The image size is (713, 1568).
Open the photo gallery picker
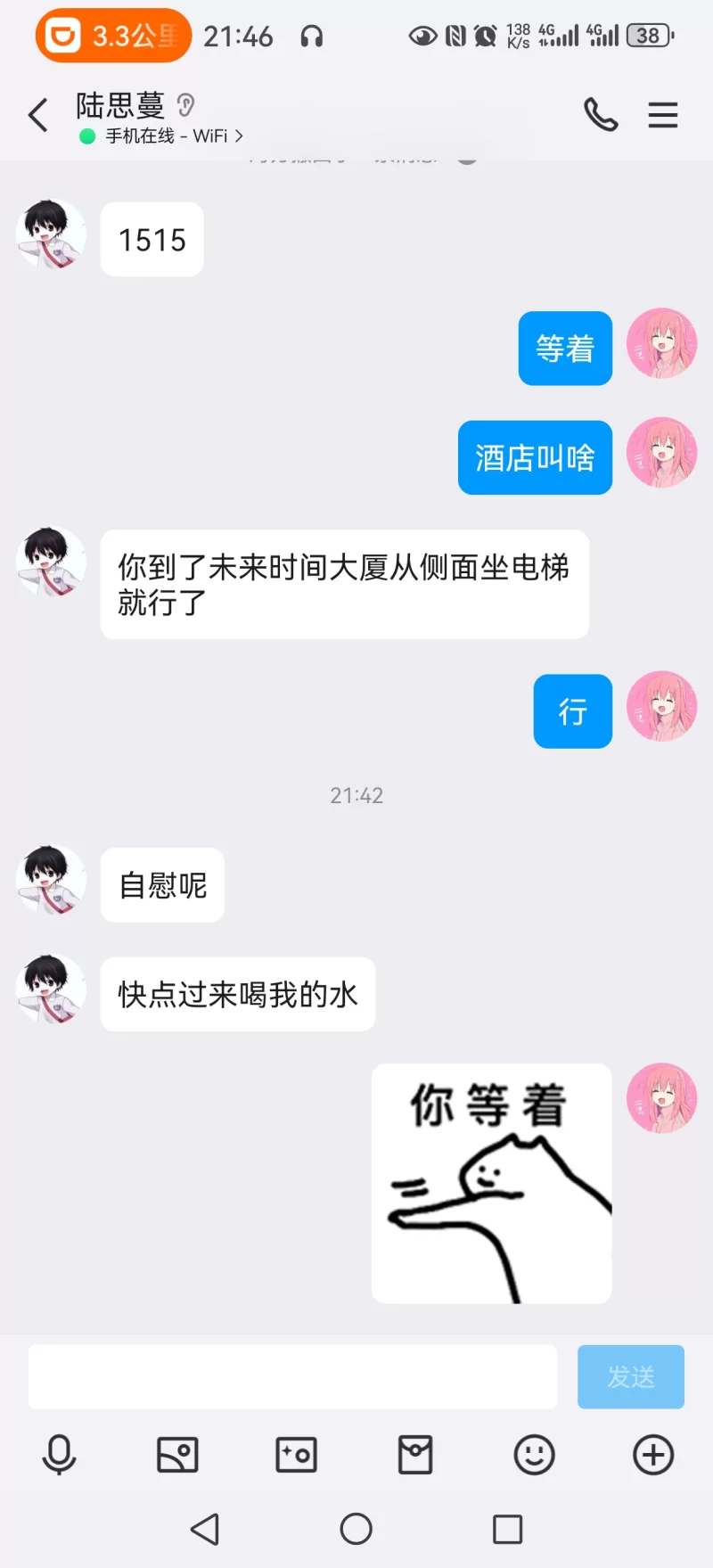point(177,1455)
